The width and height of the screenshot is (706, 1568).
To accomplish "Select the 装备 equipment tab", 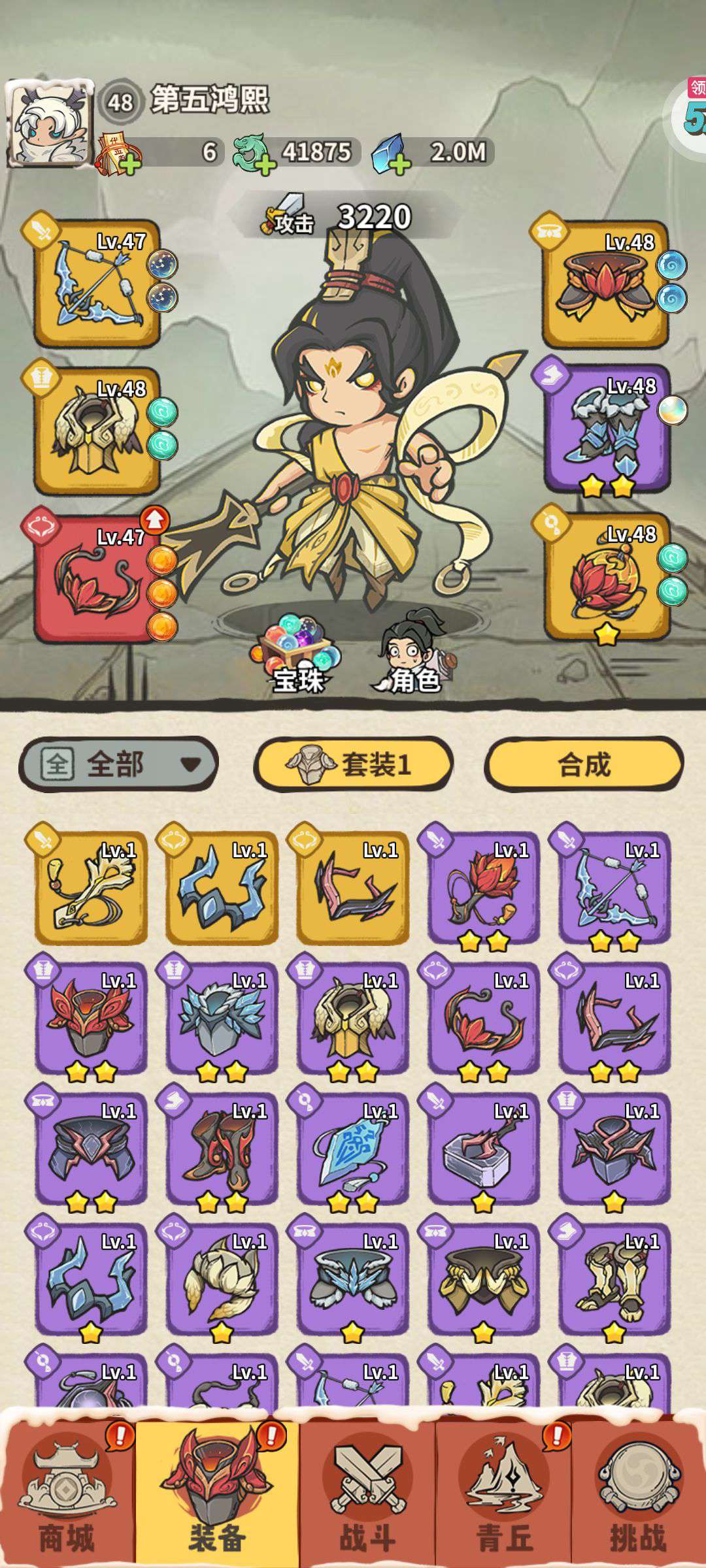I will (x=217, y=1497).
